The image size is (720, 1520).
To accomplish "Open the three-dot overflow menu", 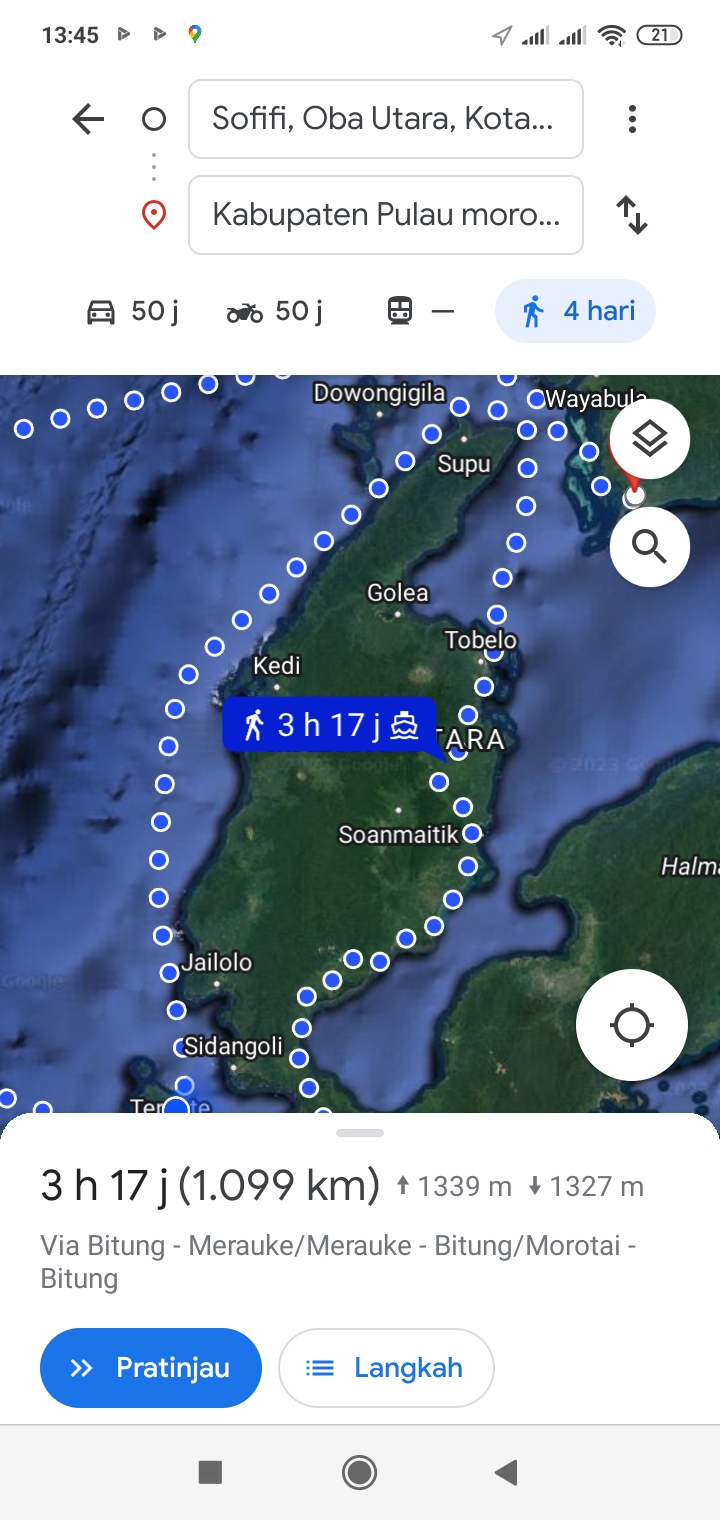I will 632,120.
